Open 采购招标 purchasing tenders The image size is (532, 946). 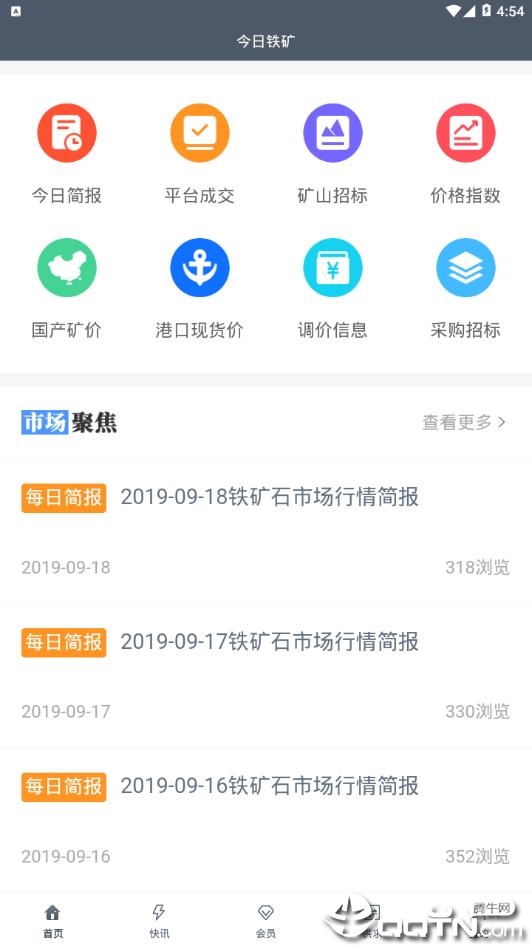466,288
